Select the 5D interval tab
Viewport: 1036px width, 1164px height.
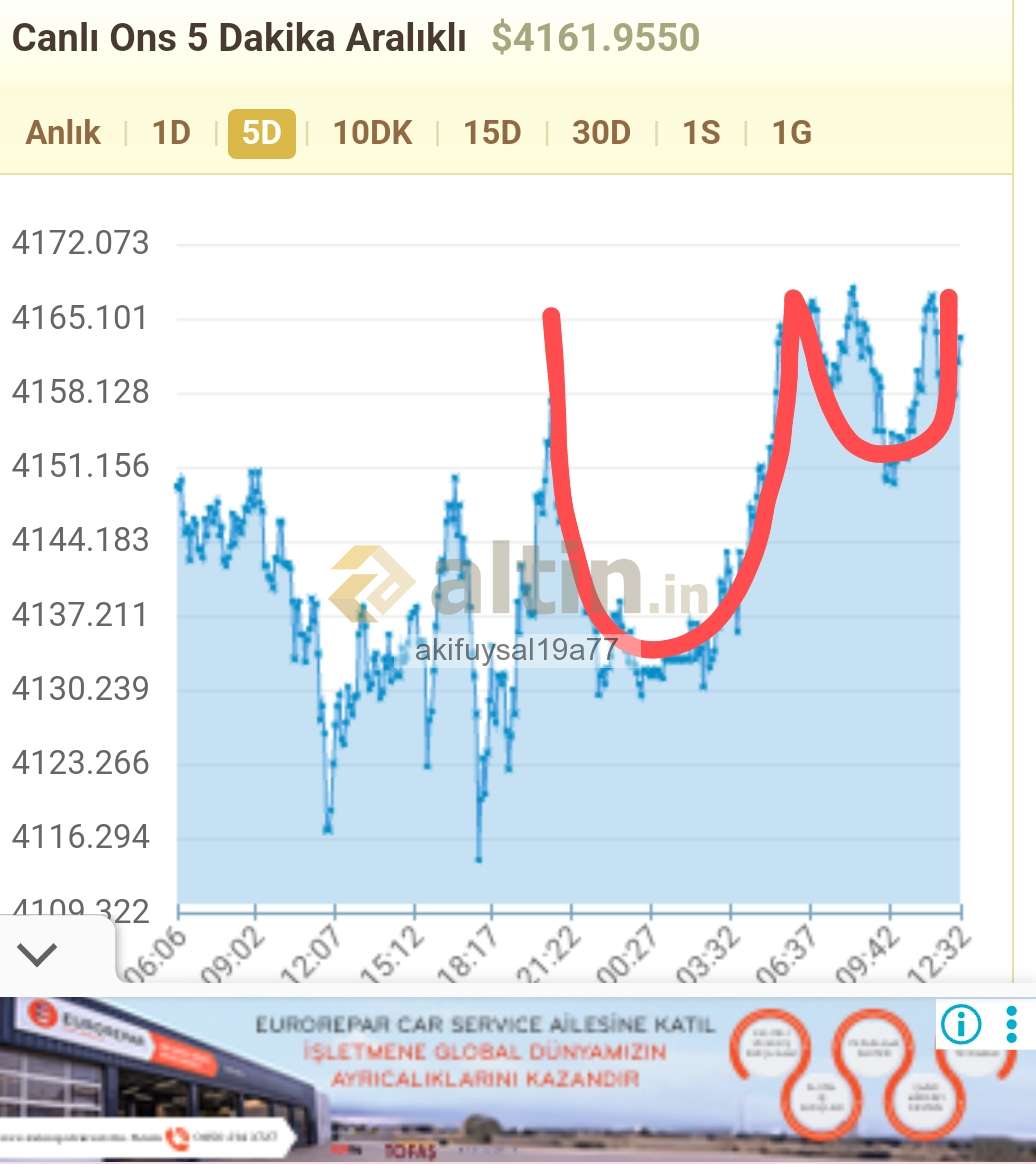click(261, 133)
